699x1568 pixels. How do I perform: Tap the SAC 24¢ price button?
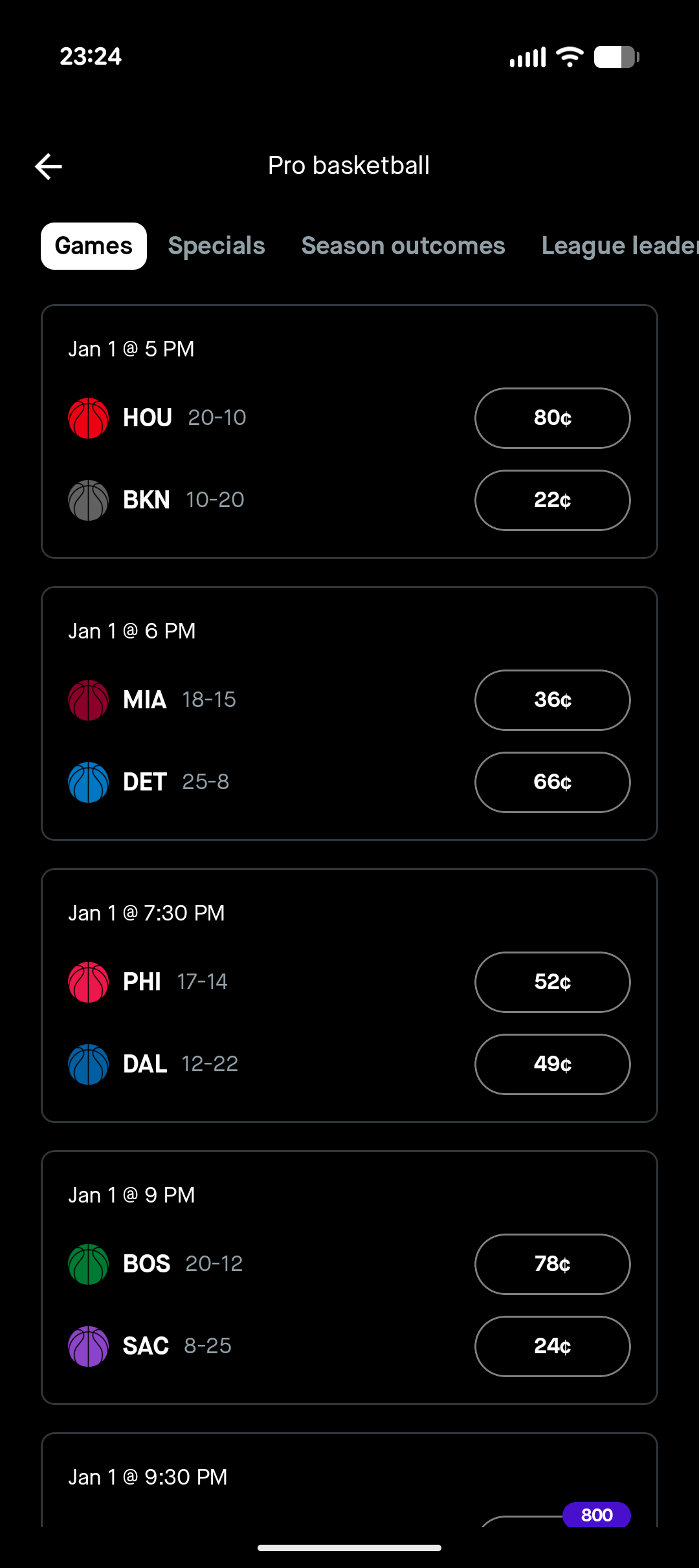(552, 1346)
